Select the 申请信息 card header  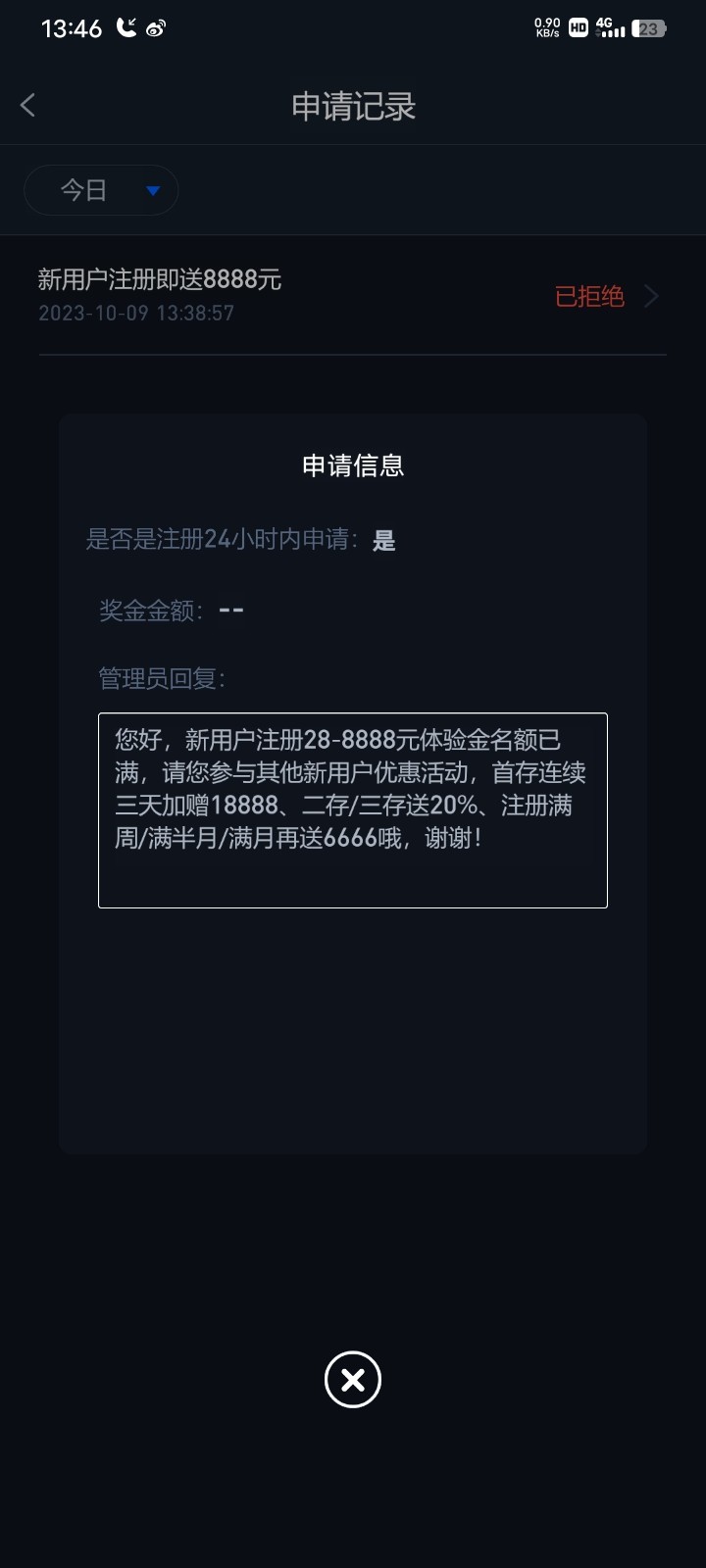coord(353,465)
